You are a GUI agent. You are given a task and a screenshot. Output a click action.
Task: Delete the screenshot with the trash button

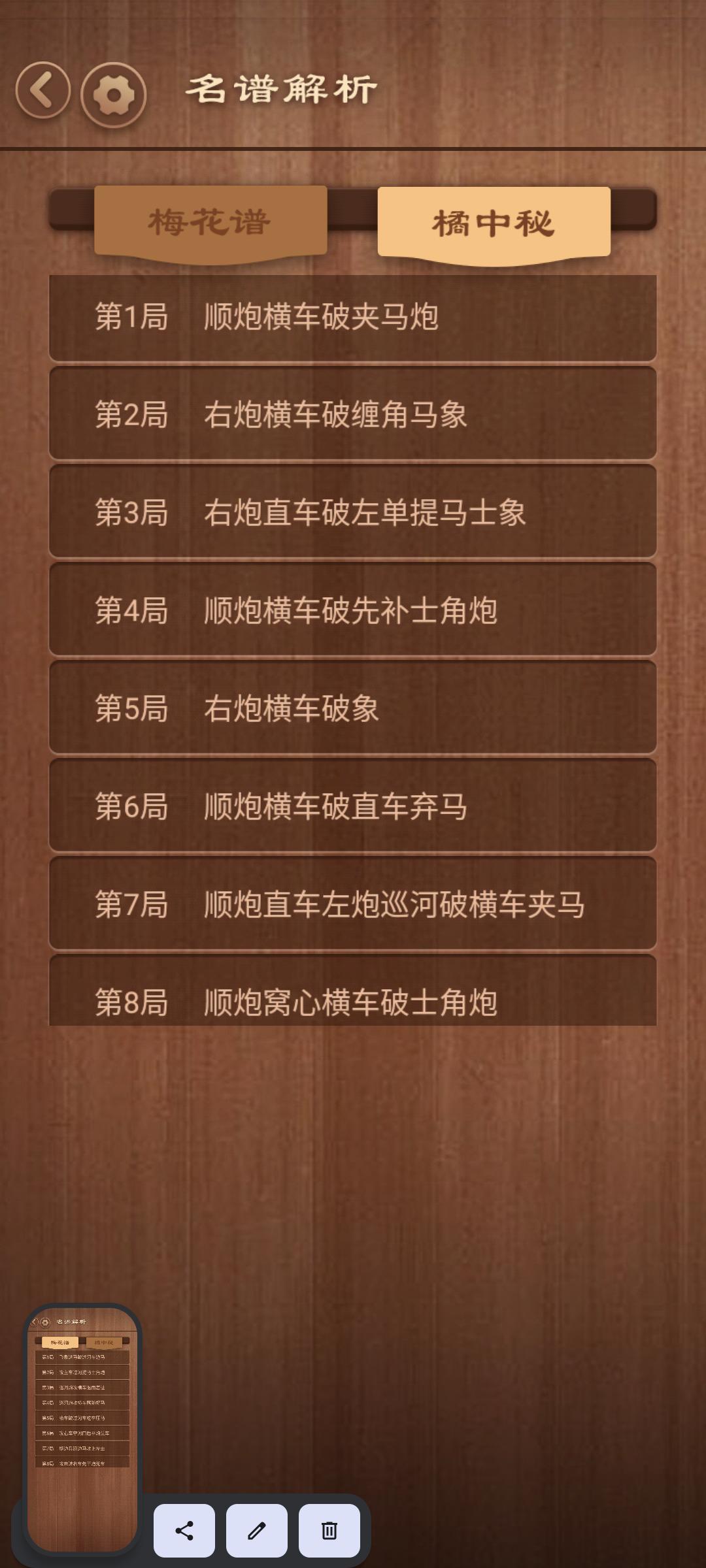point(329,1531)
